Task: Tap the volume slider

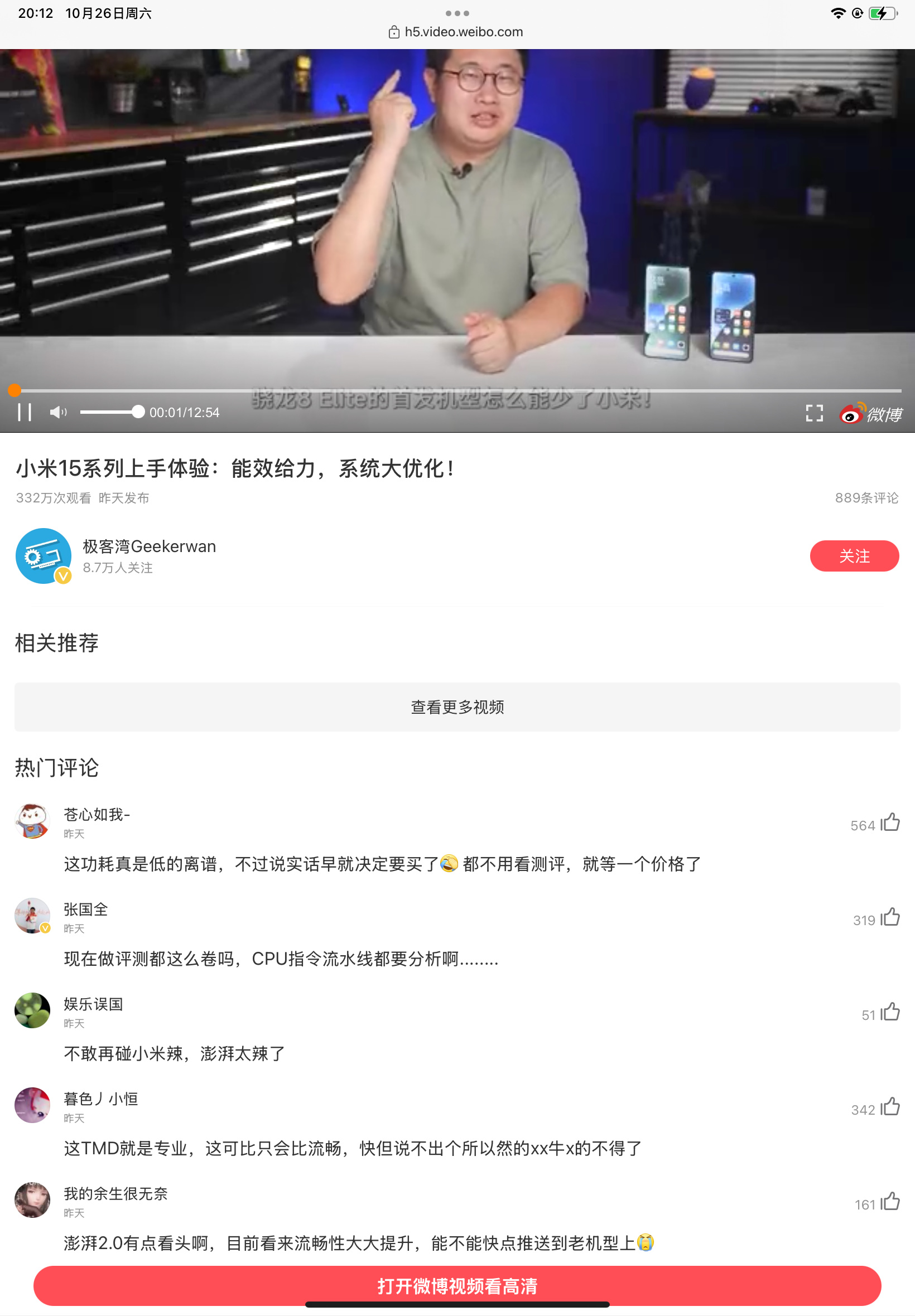Action: [109, 412]
